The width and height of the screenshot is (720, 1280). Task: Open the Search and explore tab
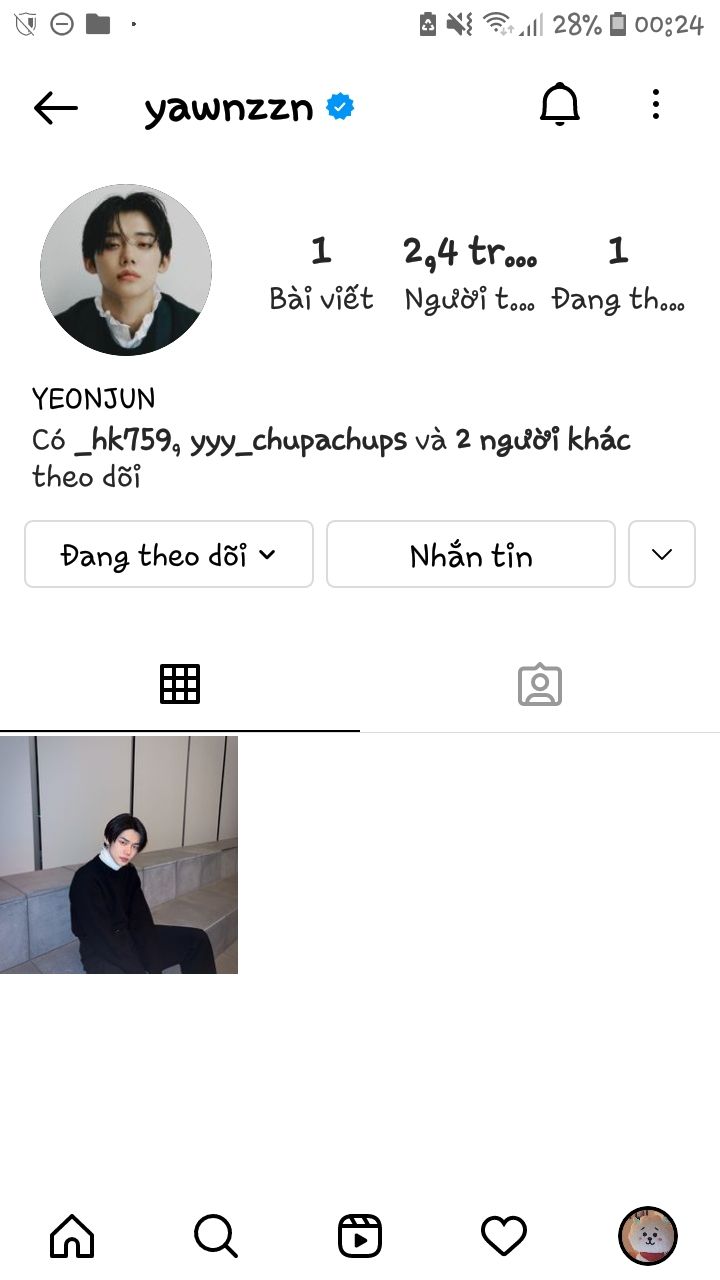(215, 1236)
